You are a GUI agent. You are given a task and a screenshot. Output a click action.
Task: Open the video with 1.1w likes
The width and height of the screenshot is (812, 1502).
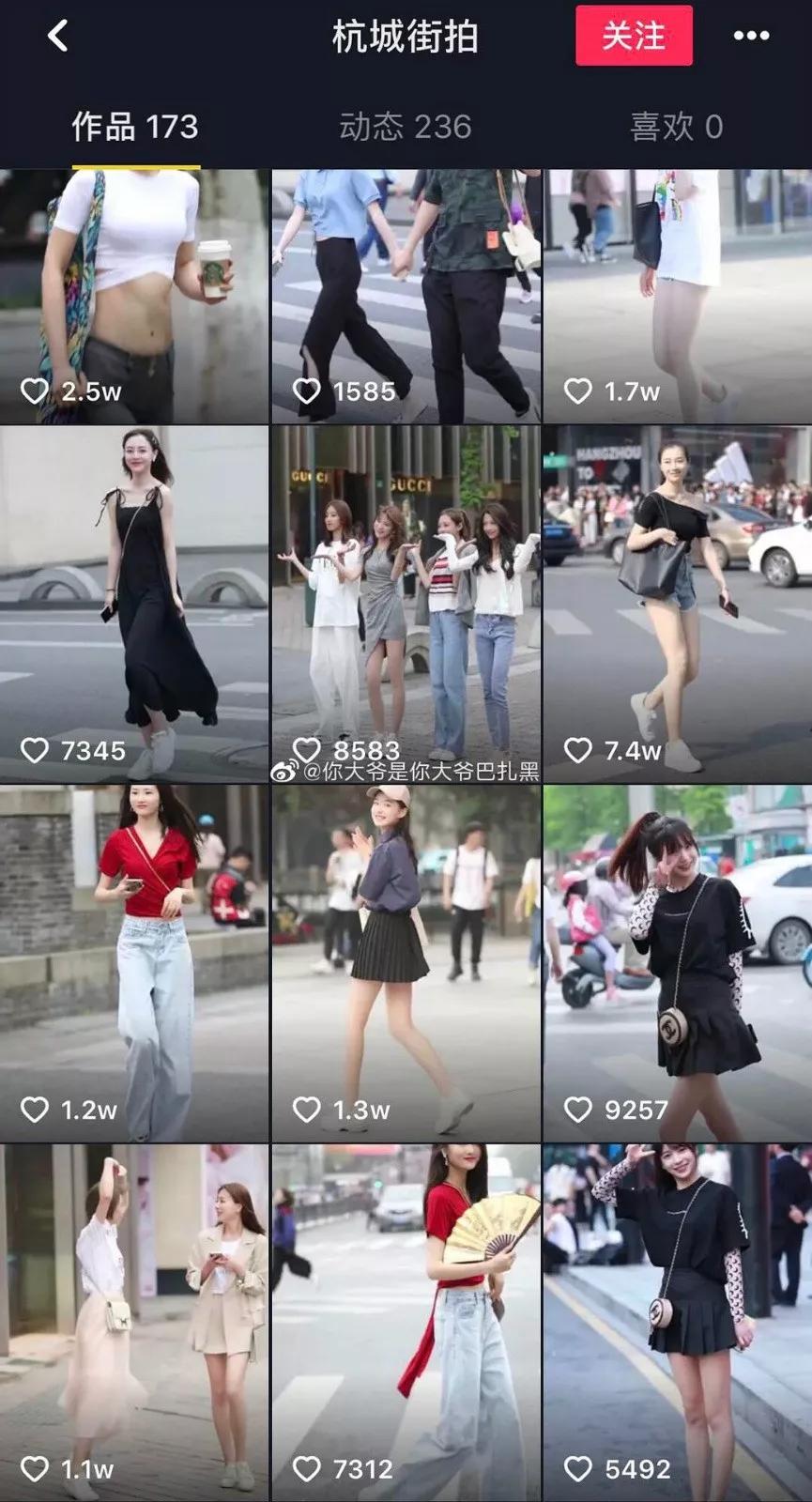pyautogui.click(x=134, y=1322)
